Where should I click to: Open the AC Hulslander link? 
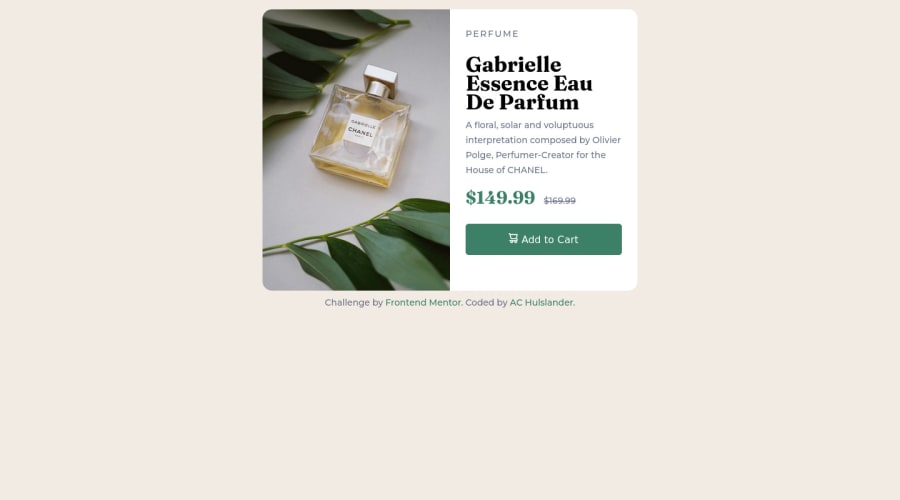coord(541,302)
